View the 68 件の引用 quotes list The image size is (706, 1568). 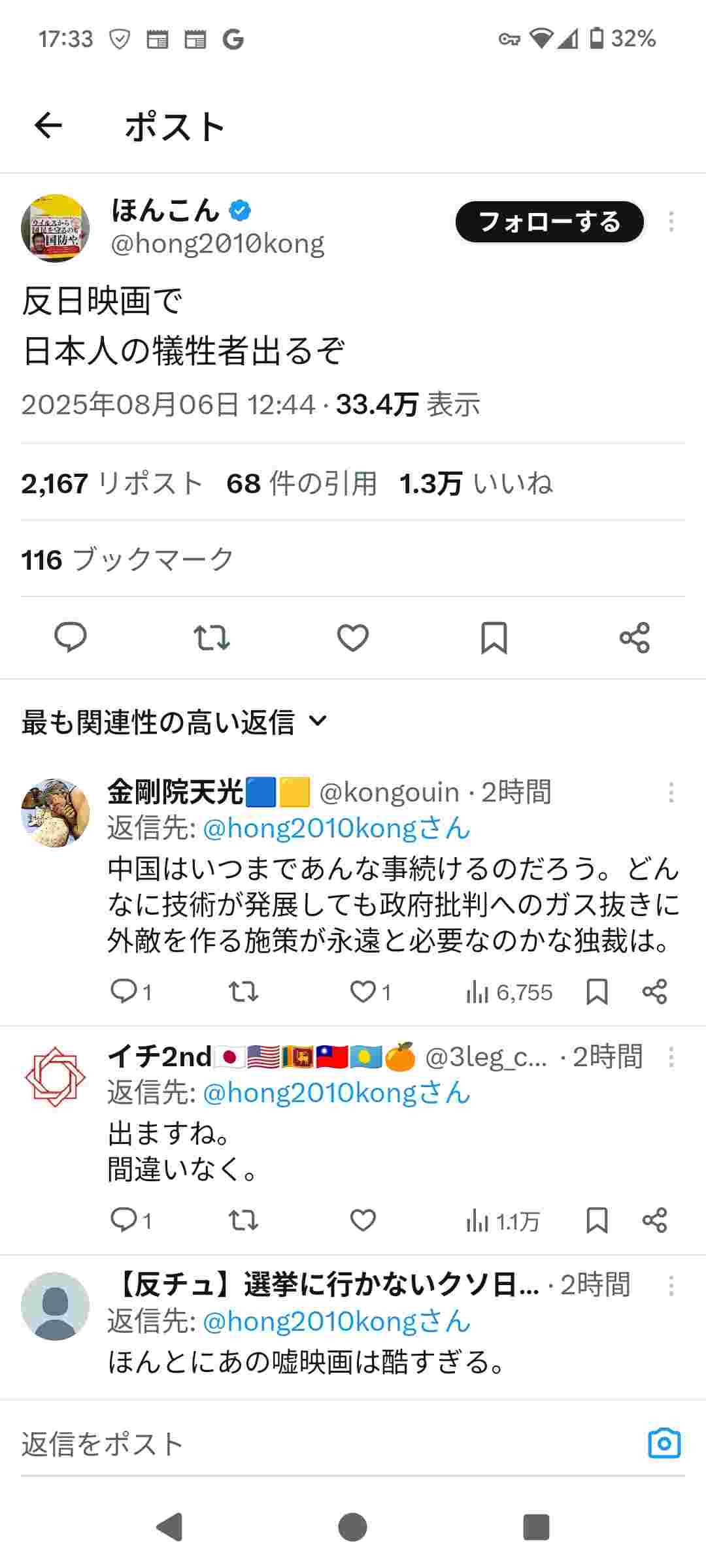(302, 483)
